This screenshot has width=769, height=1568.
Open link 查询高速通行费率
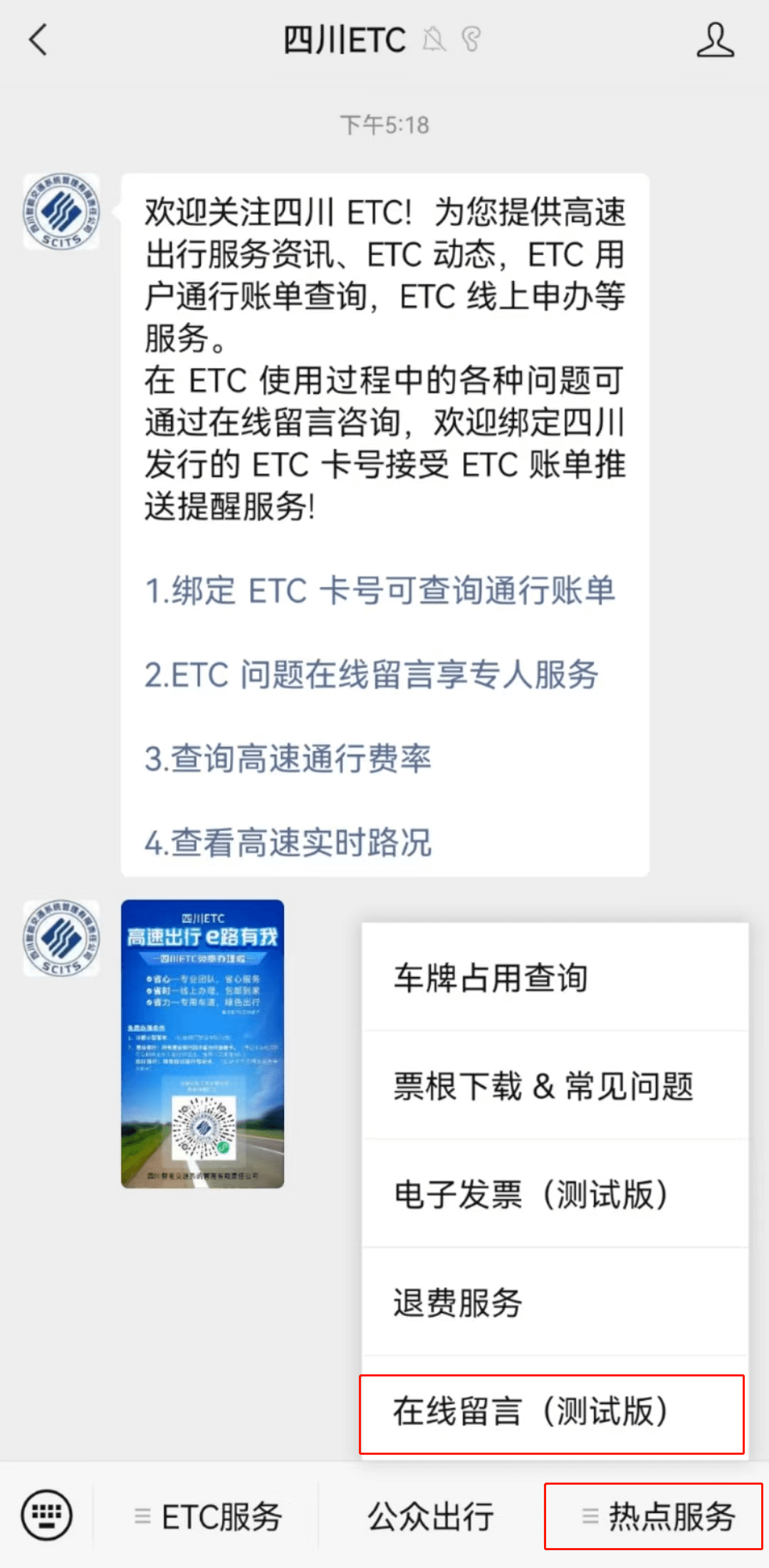coord(288,758)
